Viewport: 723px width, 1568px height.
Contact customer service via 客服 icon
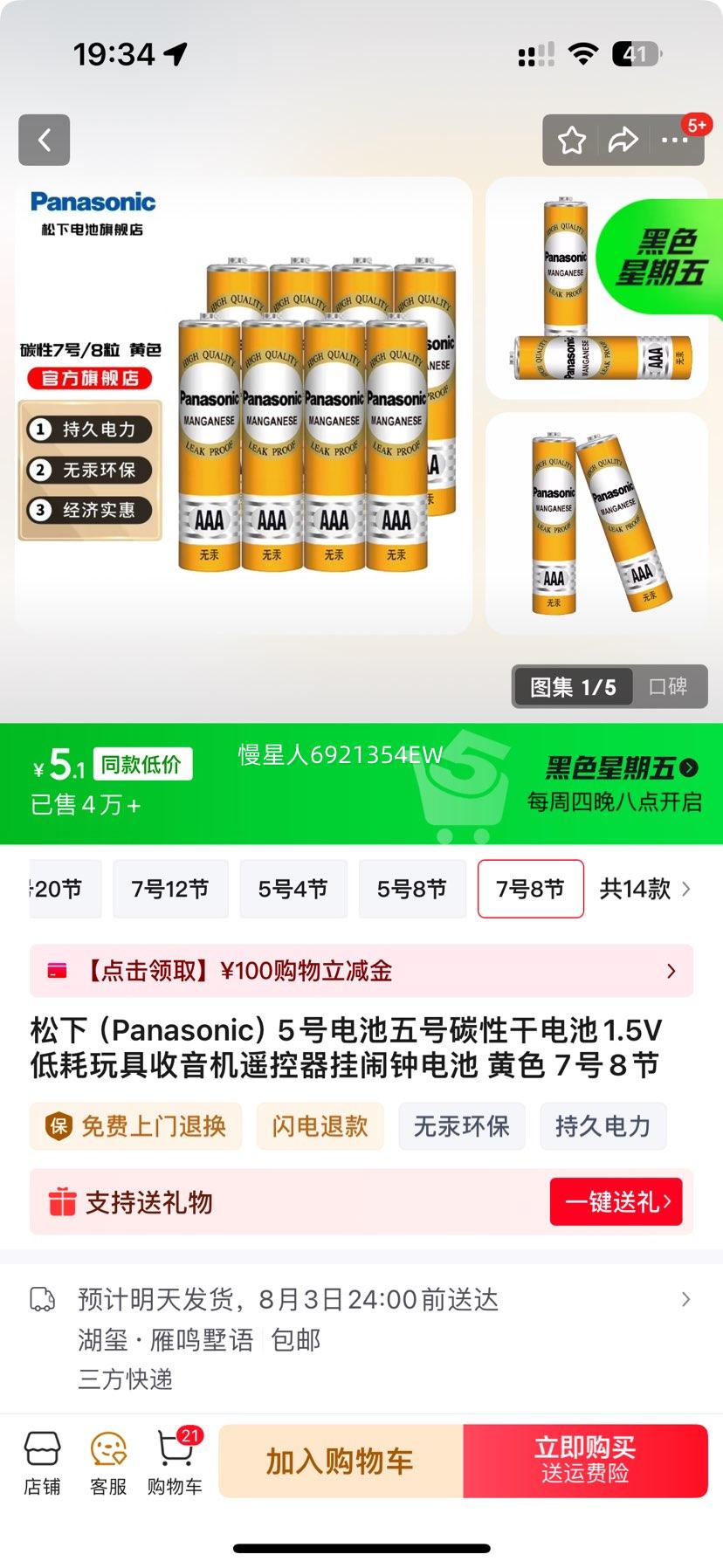point(107,1460)
